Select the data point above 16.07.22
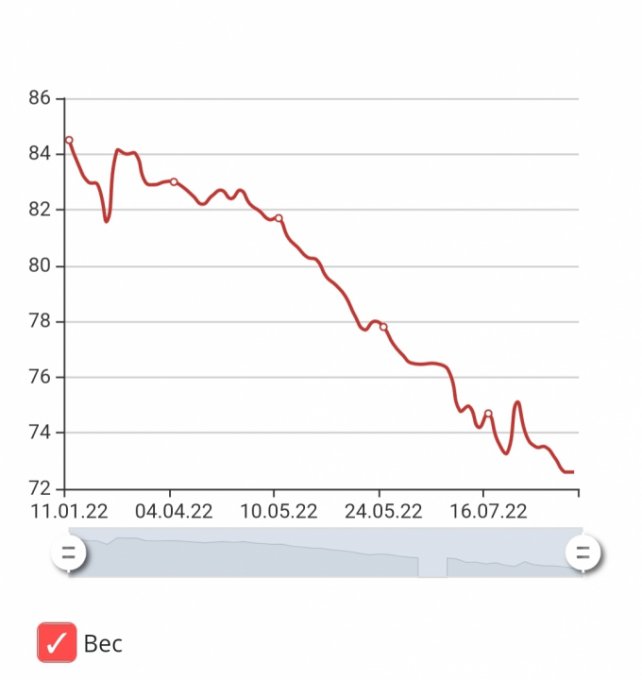Viewport: 642px width, 680px height. pyautogui.click(x=488, y=414)
